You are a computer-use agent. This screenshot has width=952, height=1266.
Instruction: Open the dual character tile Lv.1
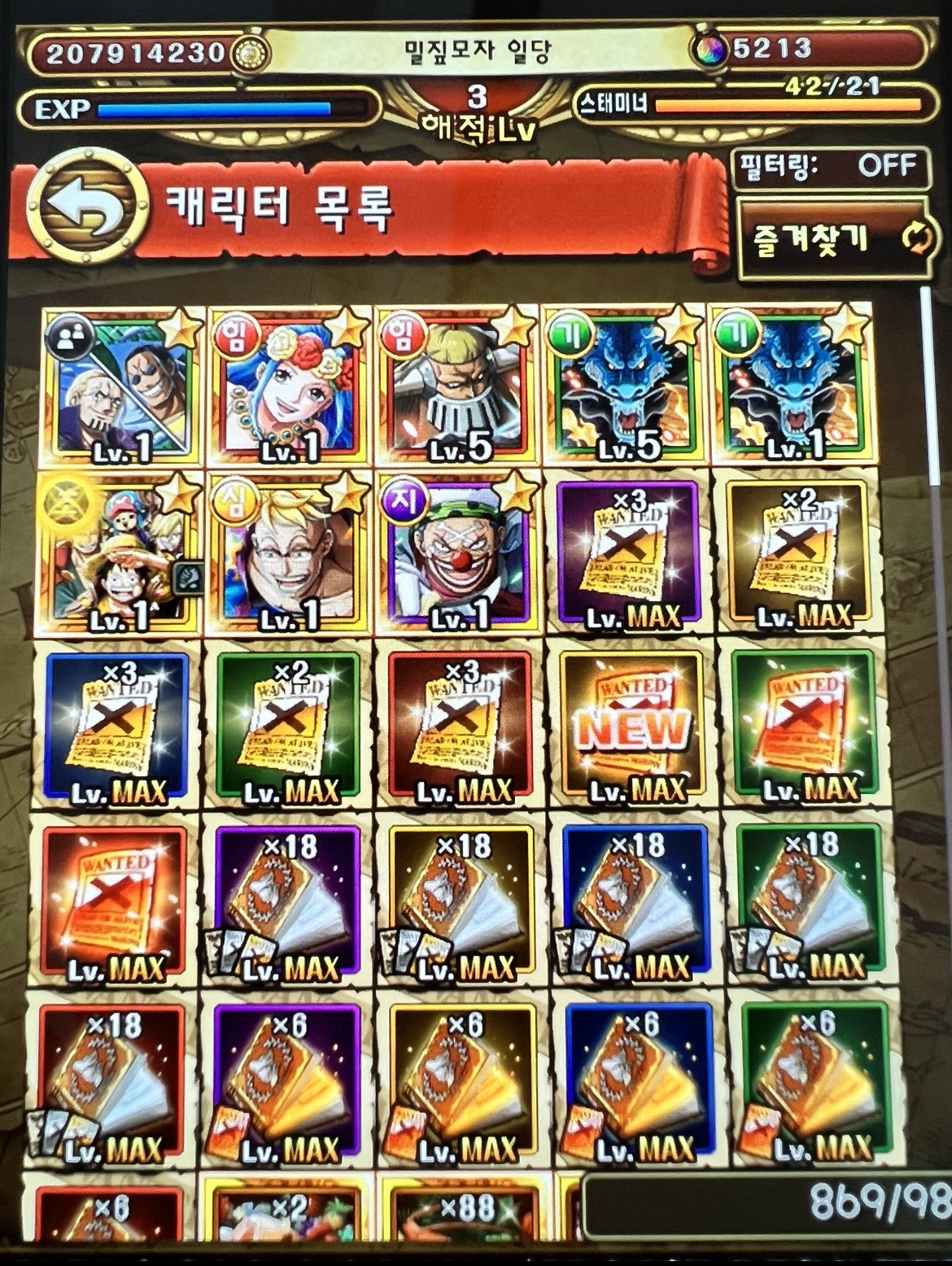point(122,386)
